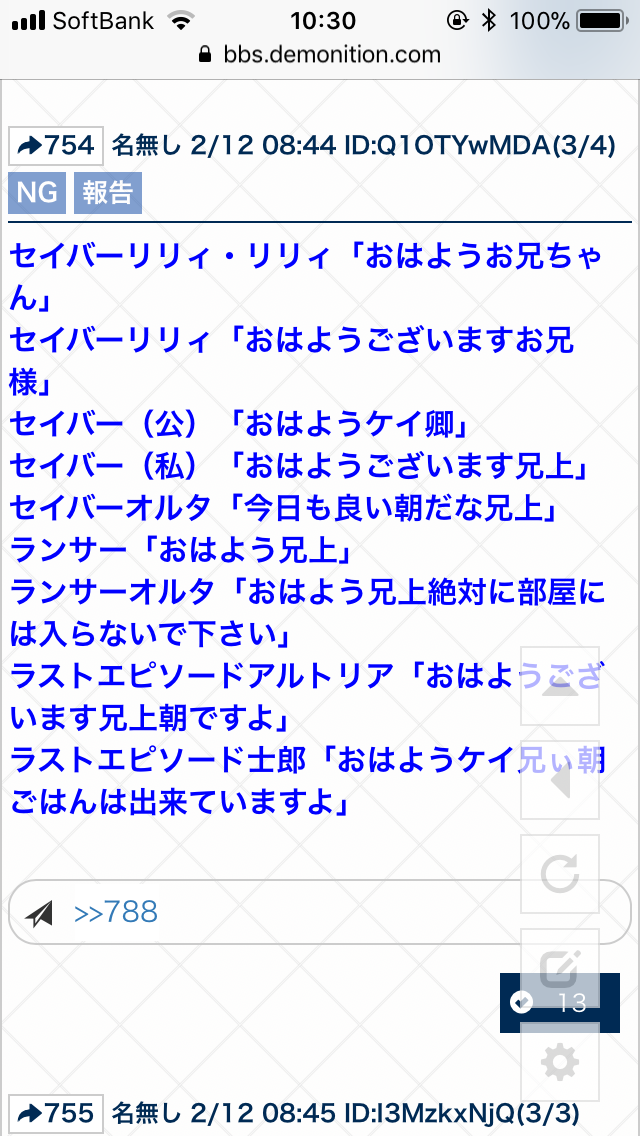Reload the thread with the refresh icon
This screenshot has height=1136, width=640.
pyautogui.click(x=560, y=875)
